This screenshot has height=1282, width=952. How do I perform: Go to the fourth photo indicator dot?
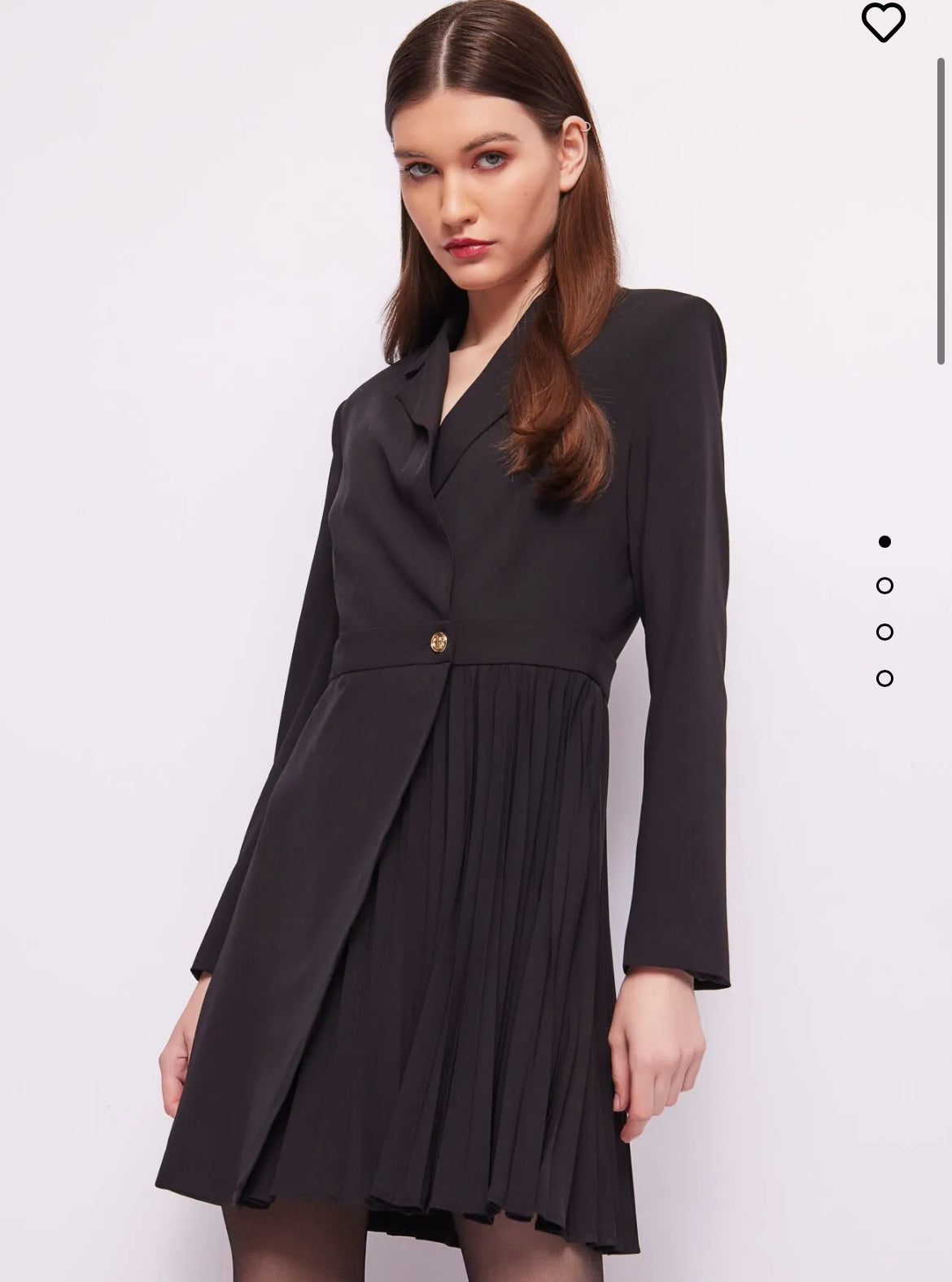pos(884,678)
